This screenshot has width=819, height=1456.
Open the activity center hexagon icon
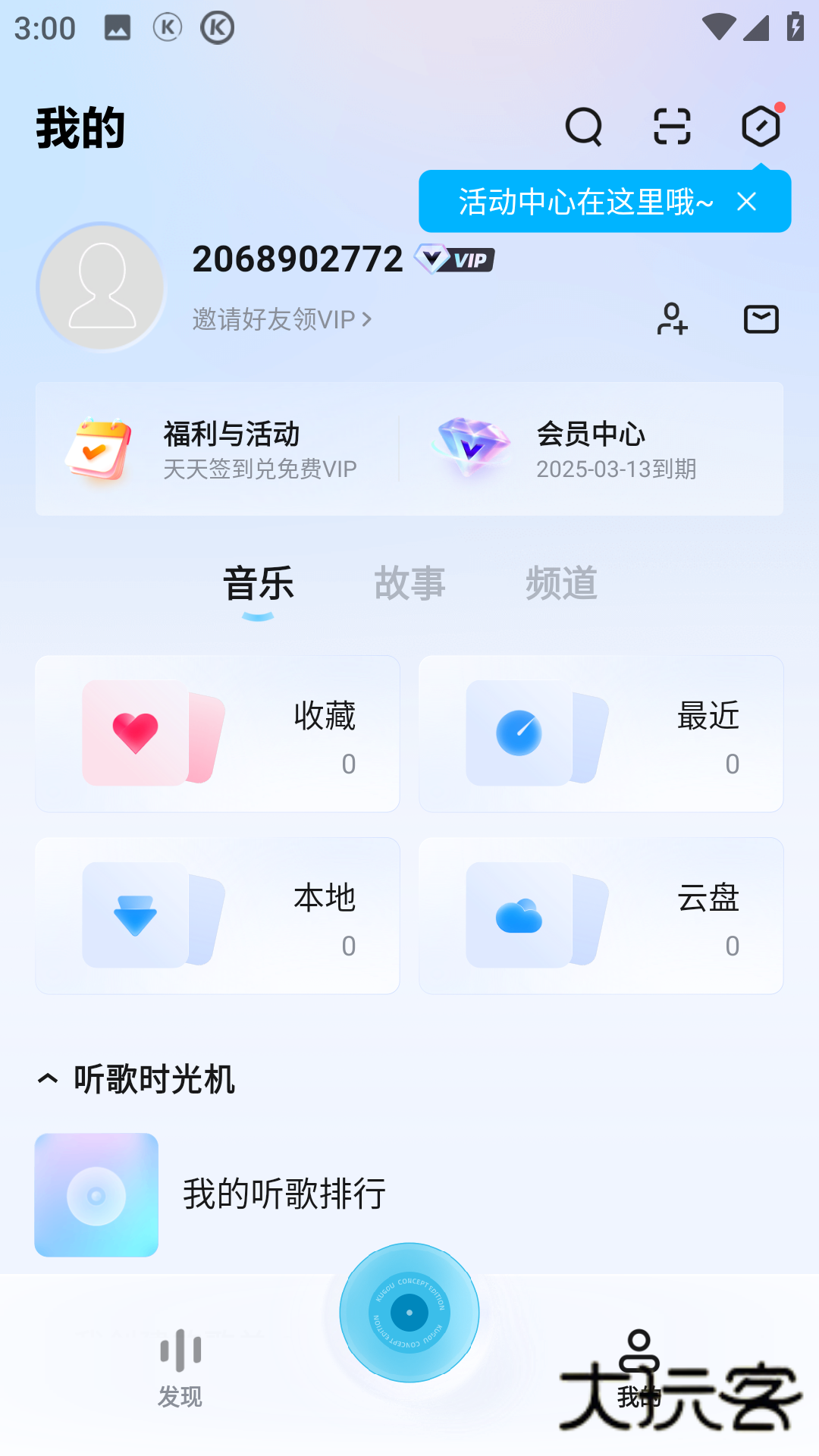click(x=761, y=126)
